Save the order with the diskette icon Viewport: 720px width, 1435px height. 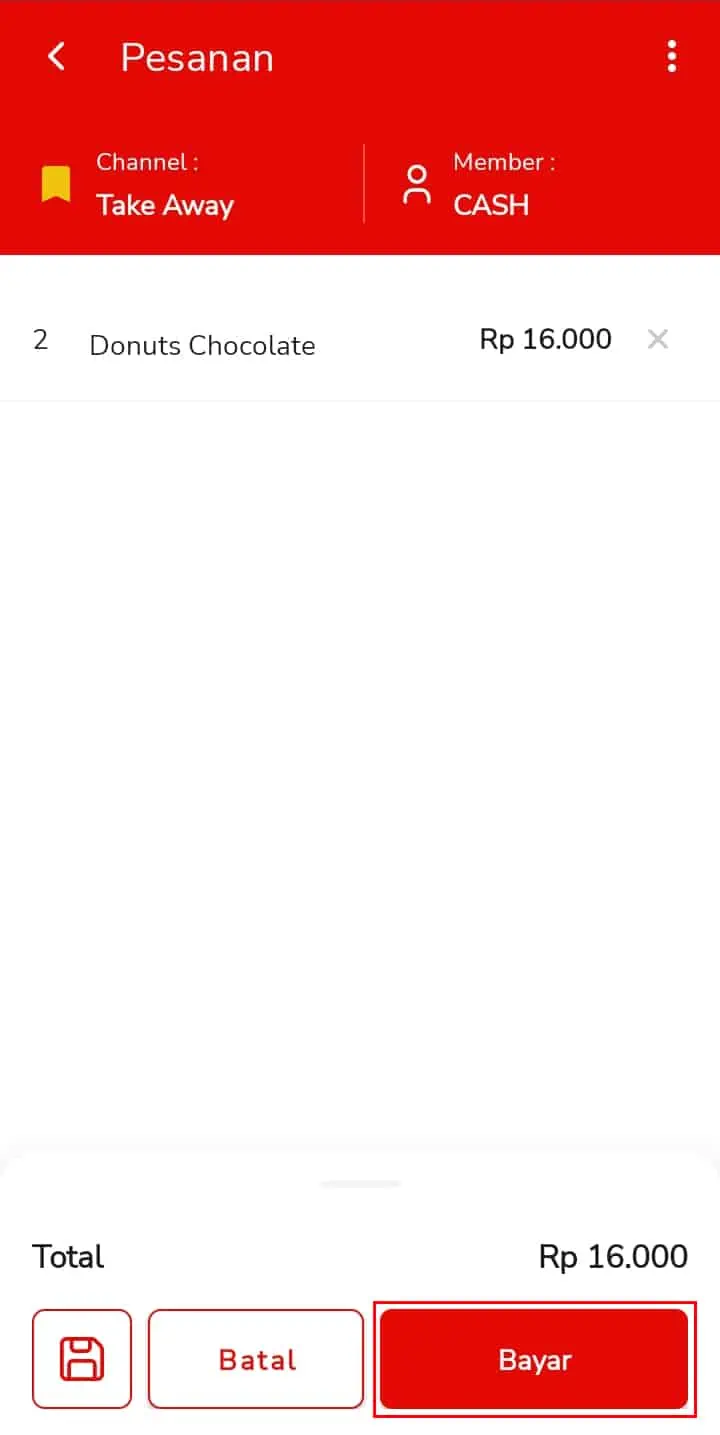point(82,1359)
